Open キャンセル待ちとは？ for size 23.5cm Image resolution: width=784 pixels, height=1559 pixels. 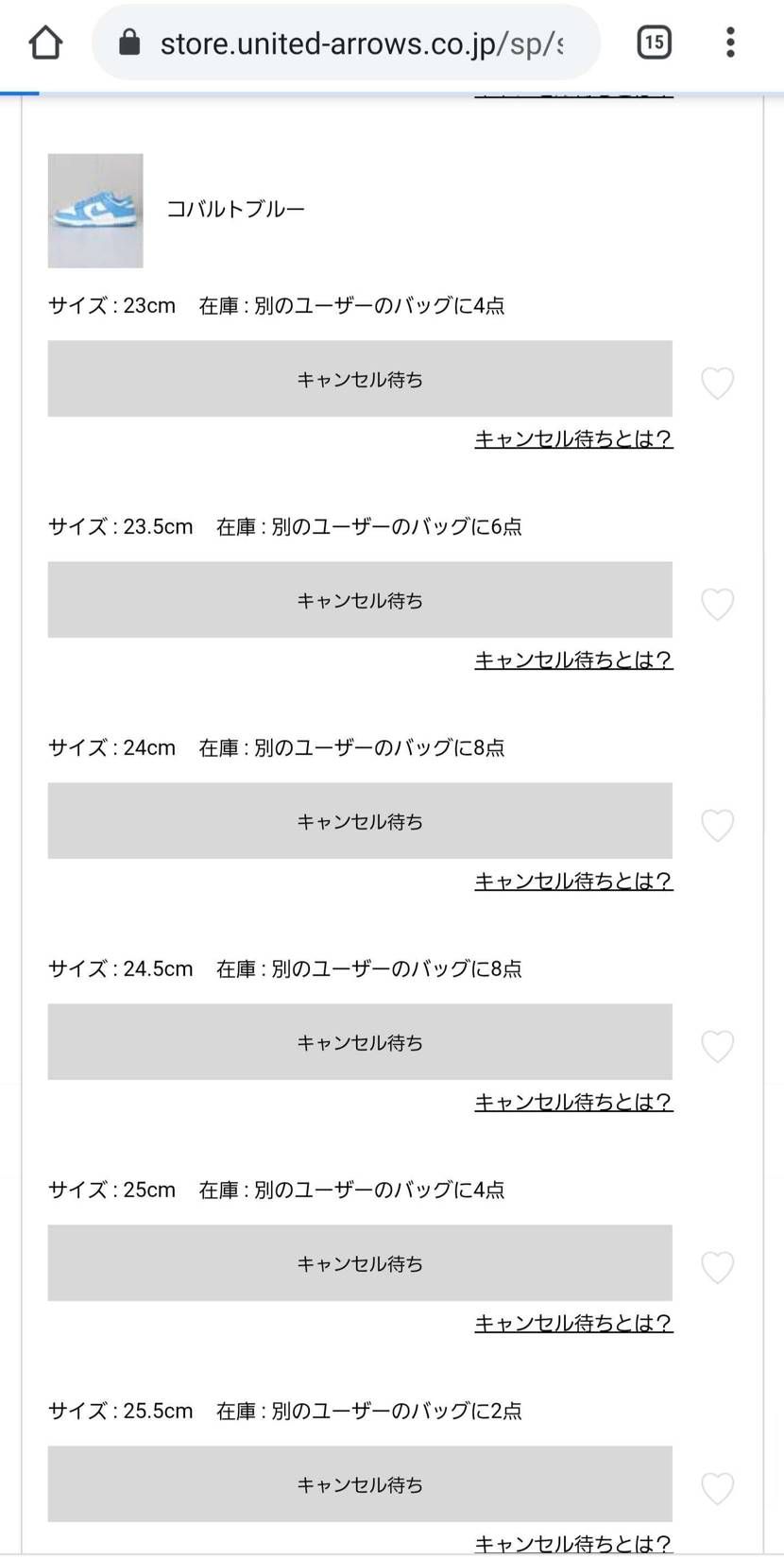click(x=573, y=660)
